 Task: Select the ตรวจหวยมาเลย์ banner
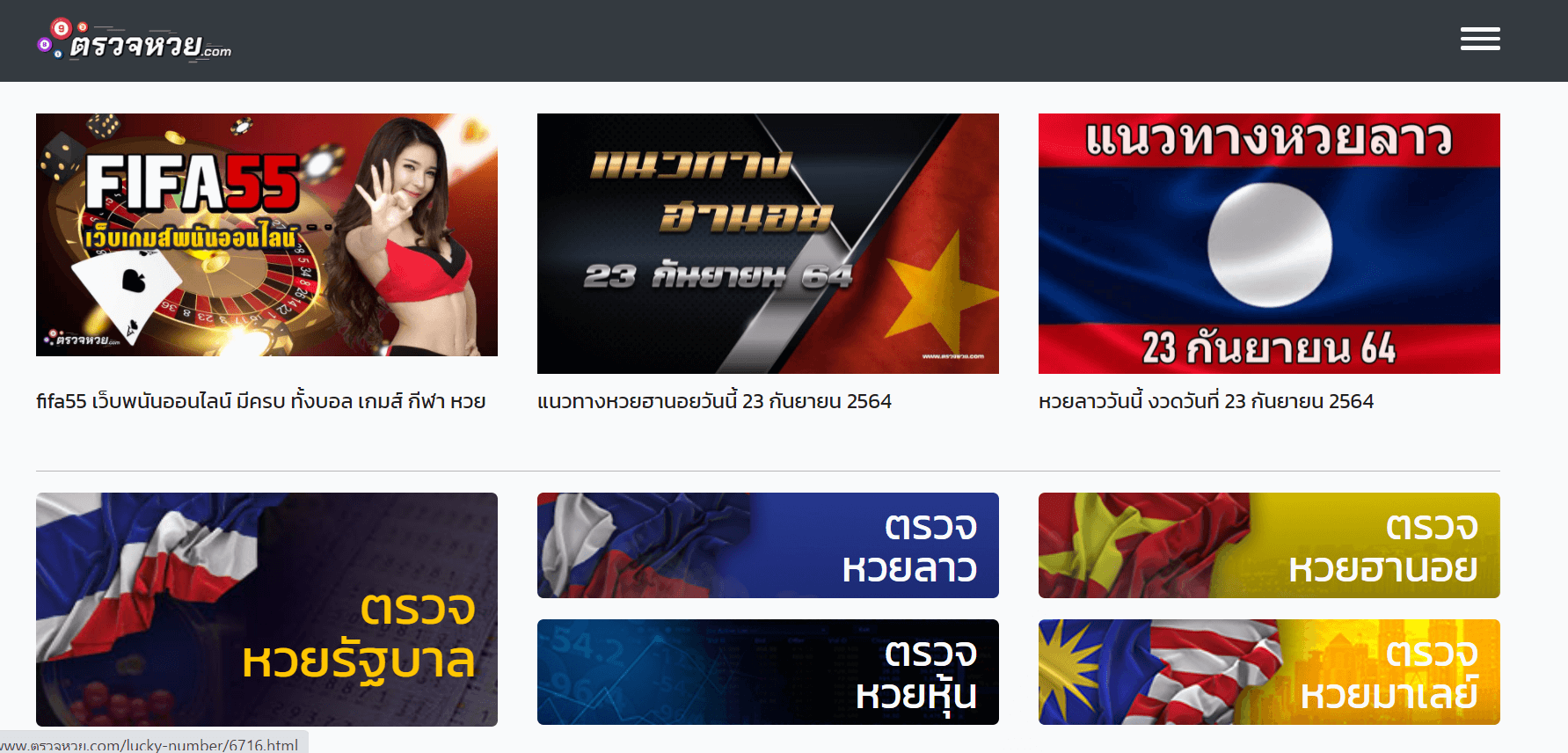pos(1269,672)
